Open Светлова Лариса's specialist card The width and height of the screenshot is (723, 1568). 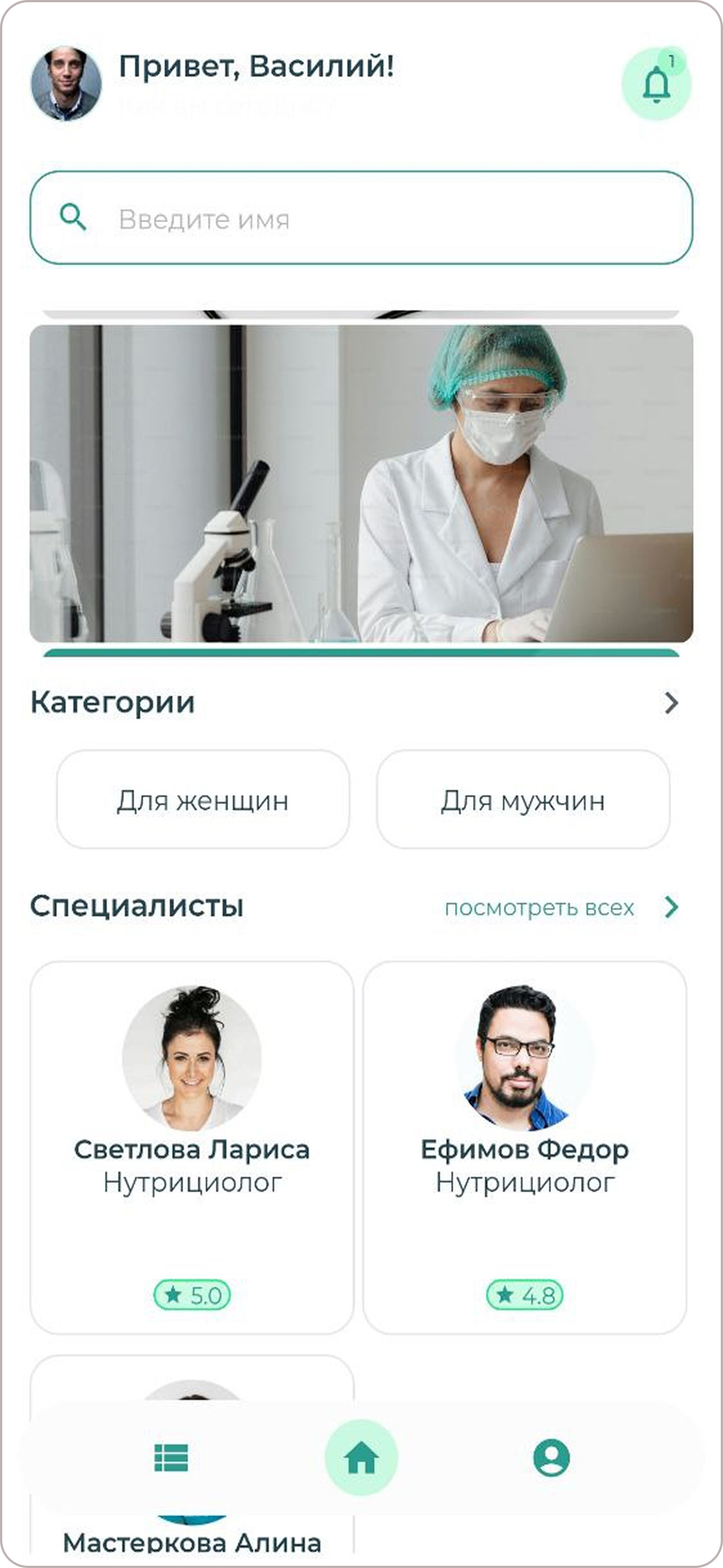(x=192, y=1147)
